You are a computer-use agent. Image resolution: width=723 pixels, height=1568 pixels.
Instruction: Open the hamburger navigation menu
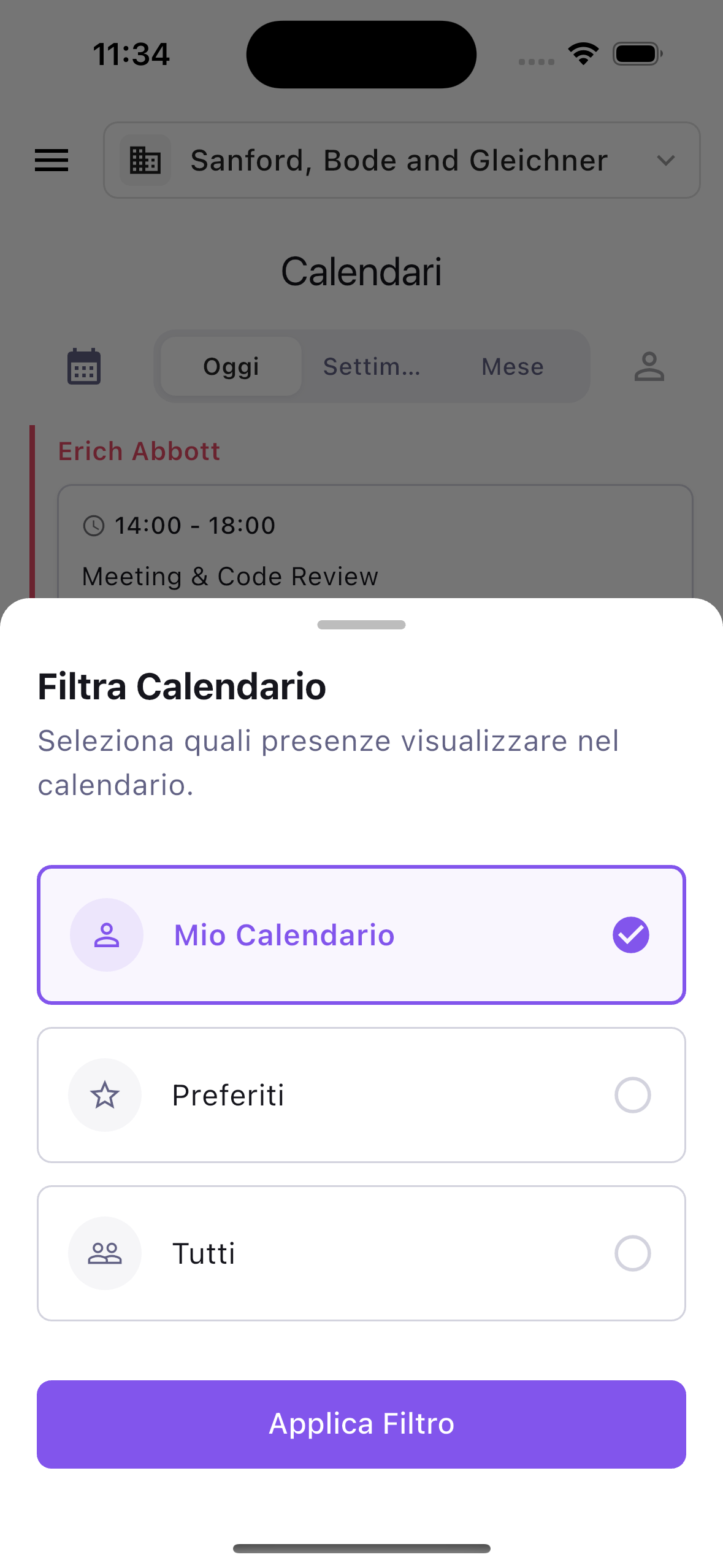52,160
